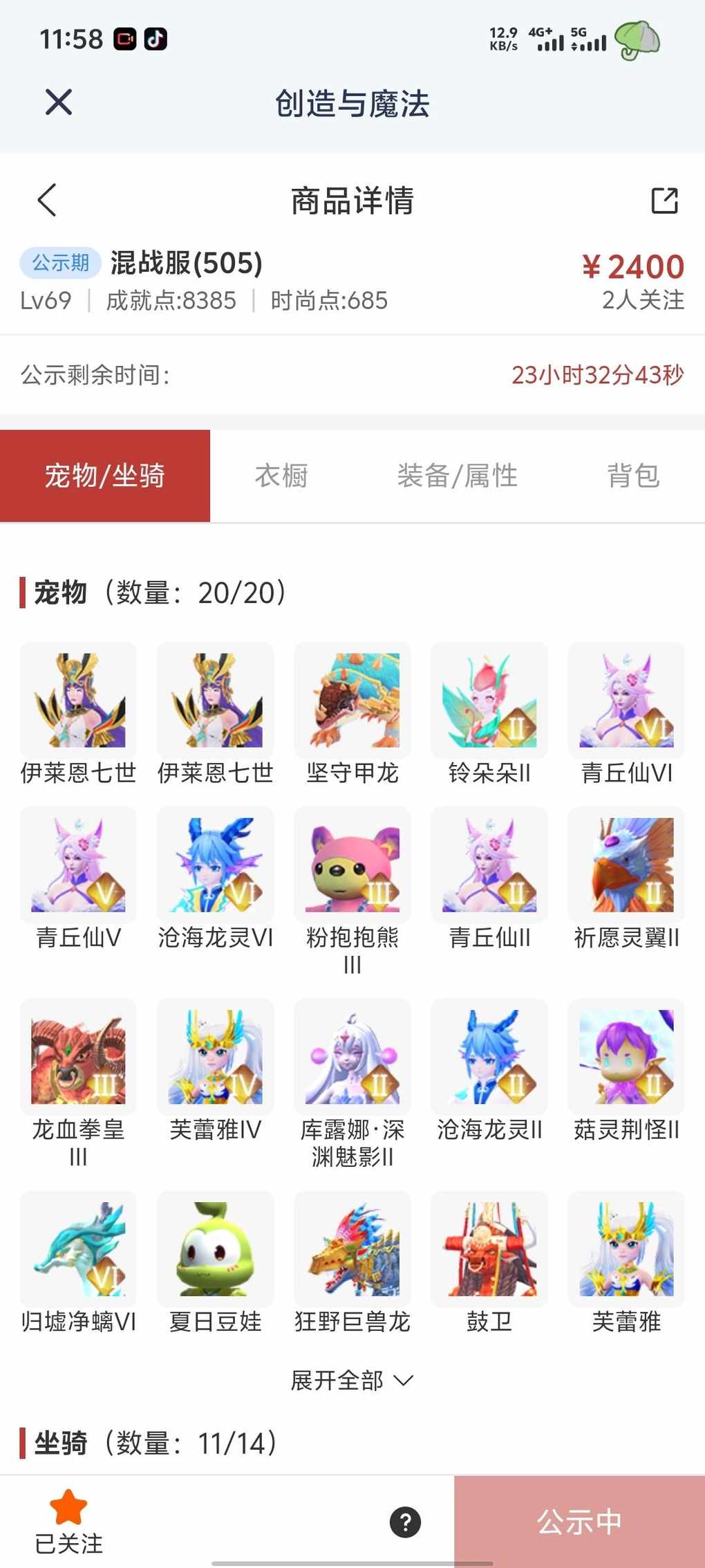The height and width of the screenshot is (1568, 705).
Task: Close the 创造与魔法 page
Action: (59, 103)
